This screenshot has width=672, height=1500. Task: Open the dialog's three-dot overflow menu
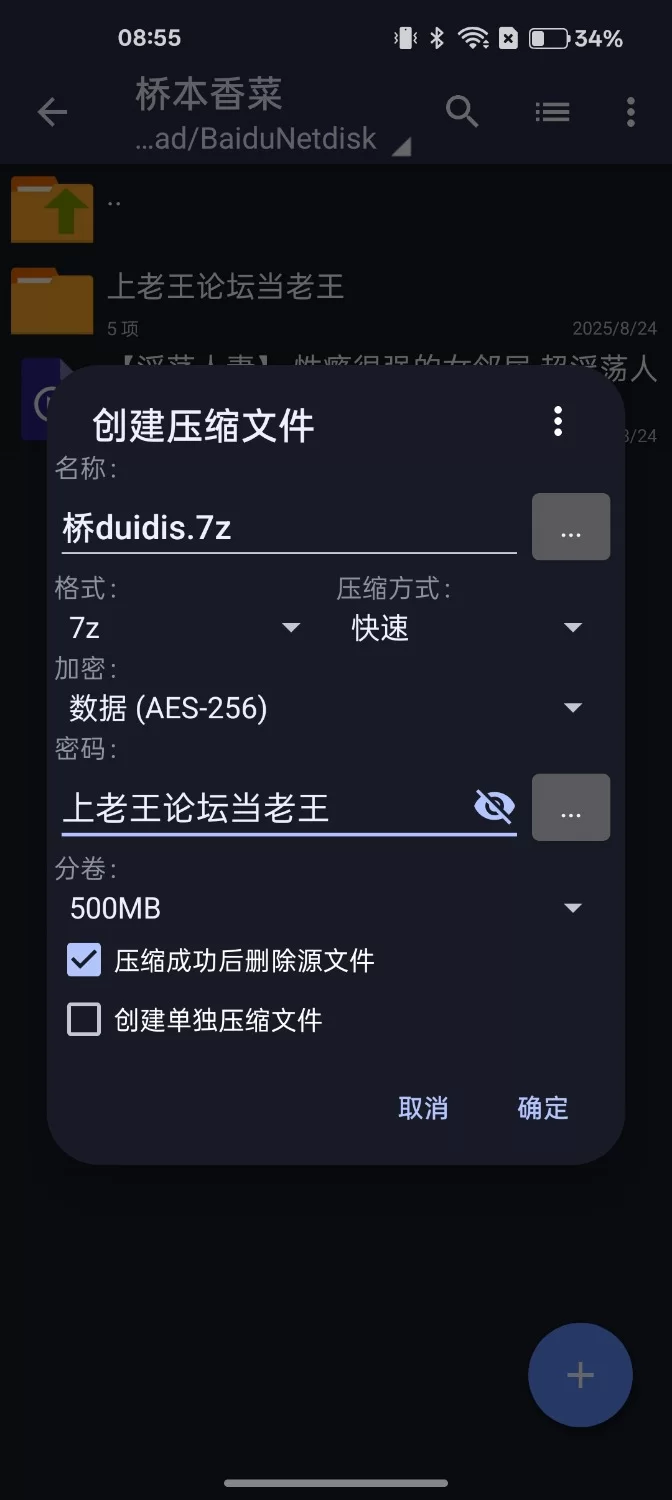[x=558, y=421]
